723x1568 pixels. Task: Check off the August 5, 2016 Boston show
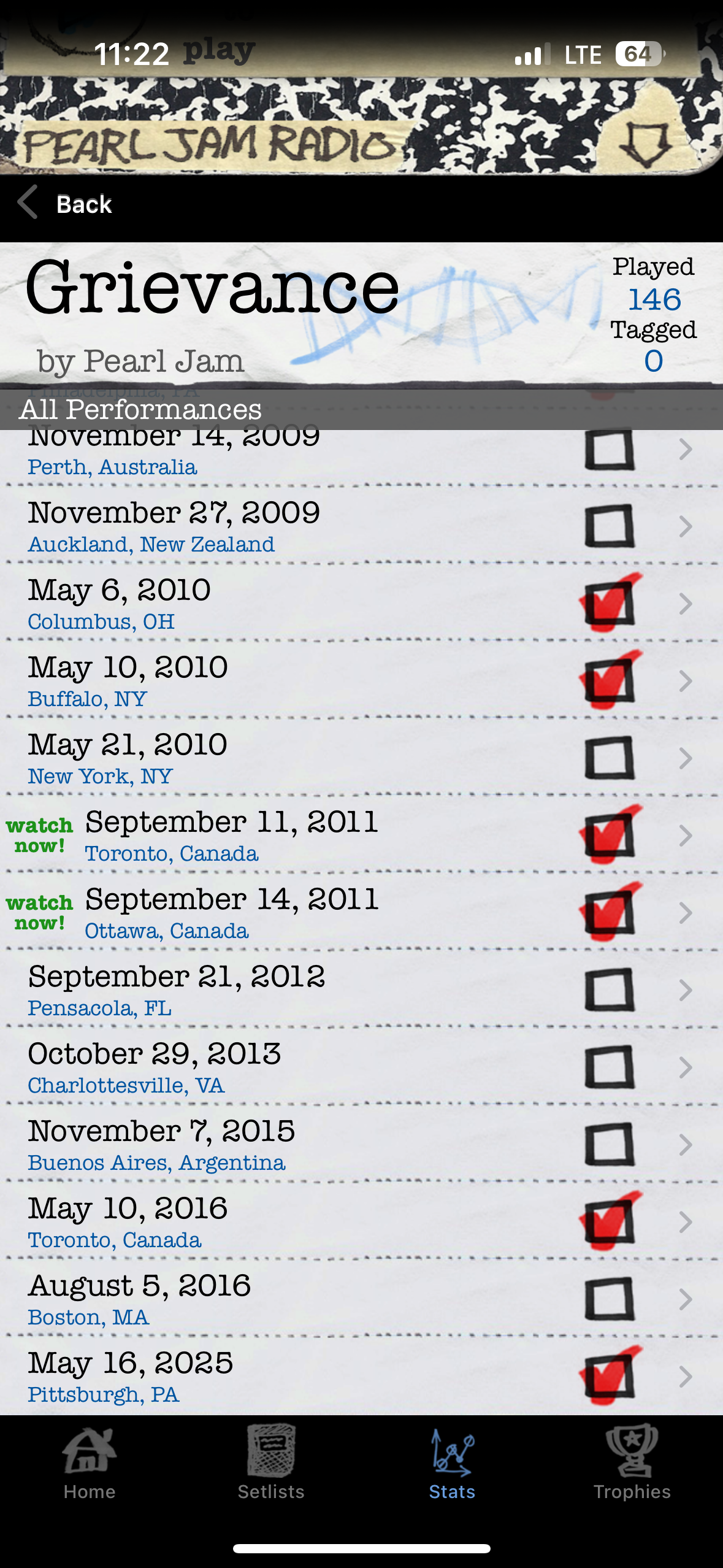[609, 1299]
